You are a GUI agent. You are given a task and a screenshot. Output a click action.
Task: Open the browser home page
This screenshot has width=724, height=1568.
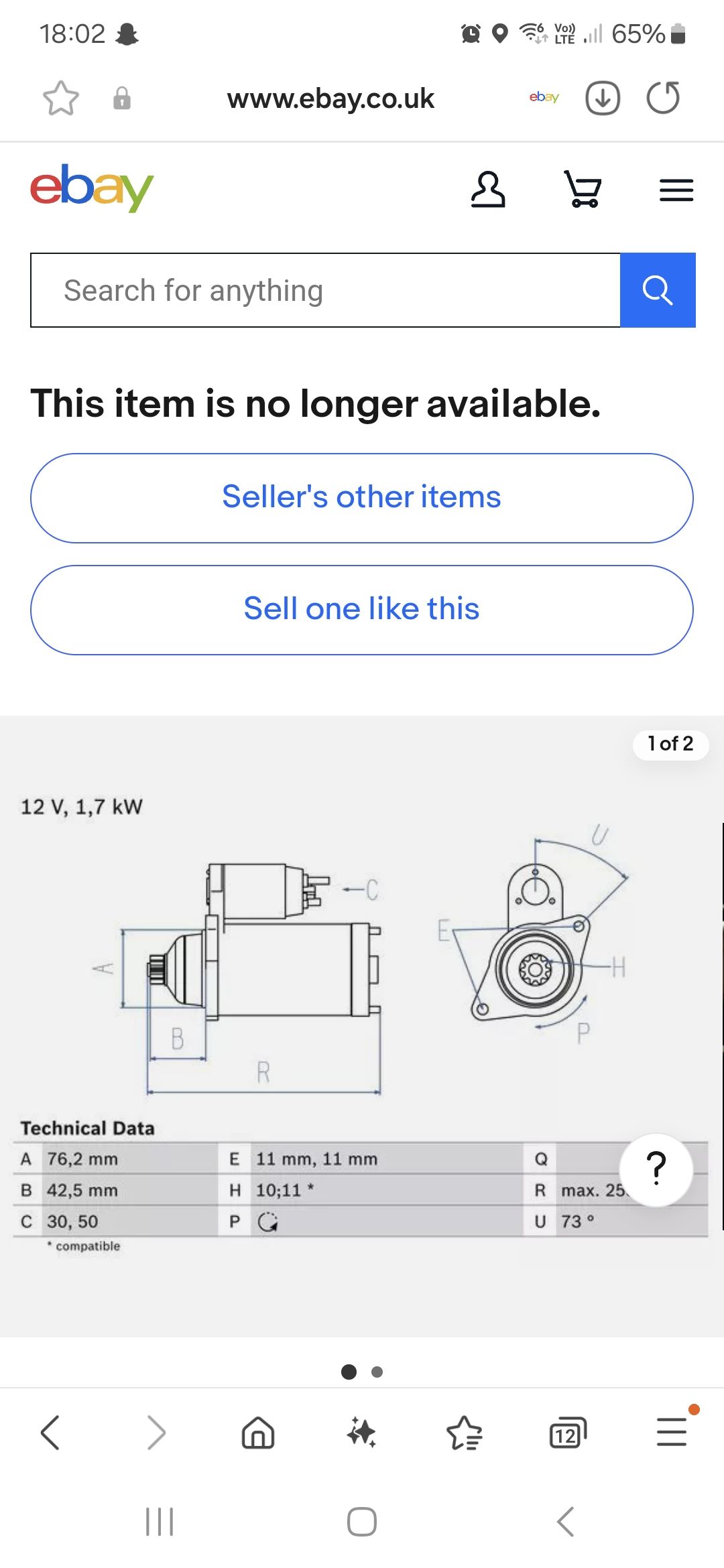point(258,1433)
